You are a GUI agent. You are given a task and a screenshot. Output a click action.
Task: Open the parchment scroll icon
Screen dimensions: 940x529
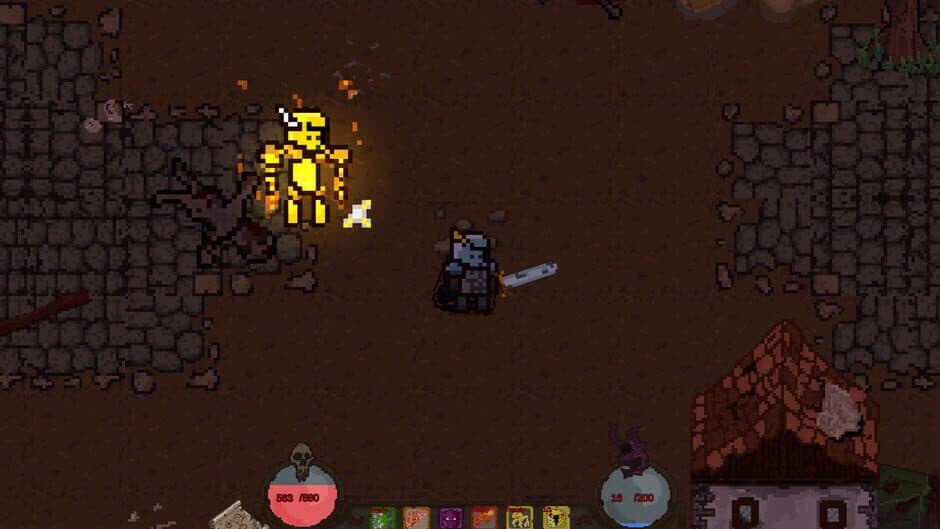[239, 517]
